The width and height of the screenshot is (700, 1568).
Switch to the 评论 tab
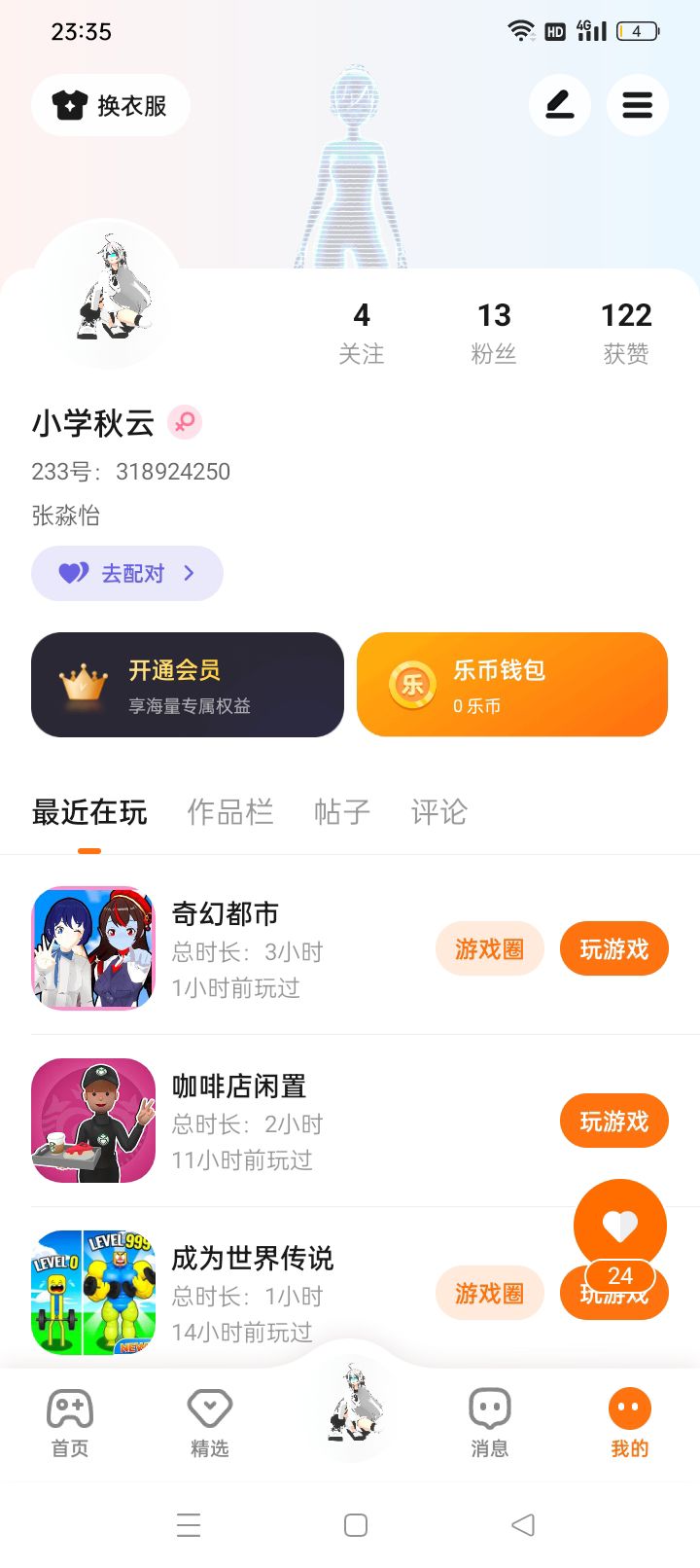tap(439, 812)
